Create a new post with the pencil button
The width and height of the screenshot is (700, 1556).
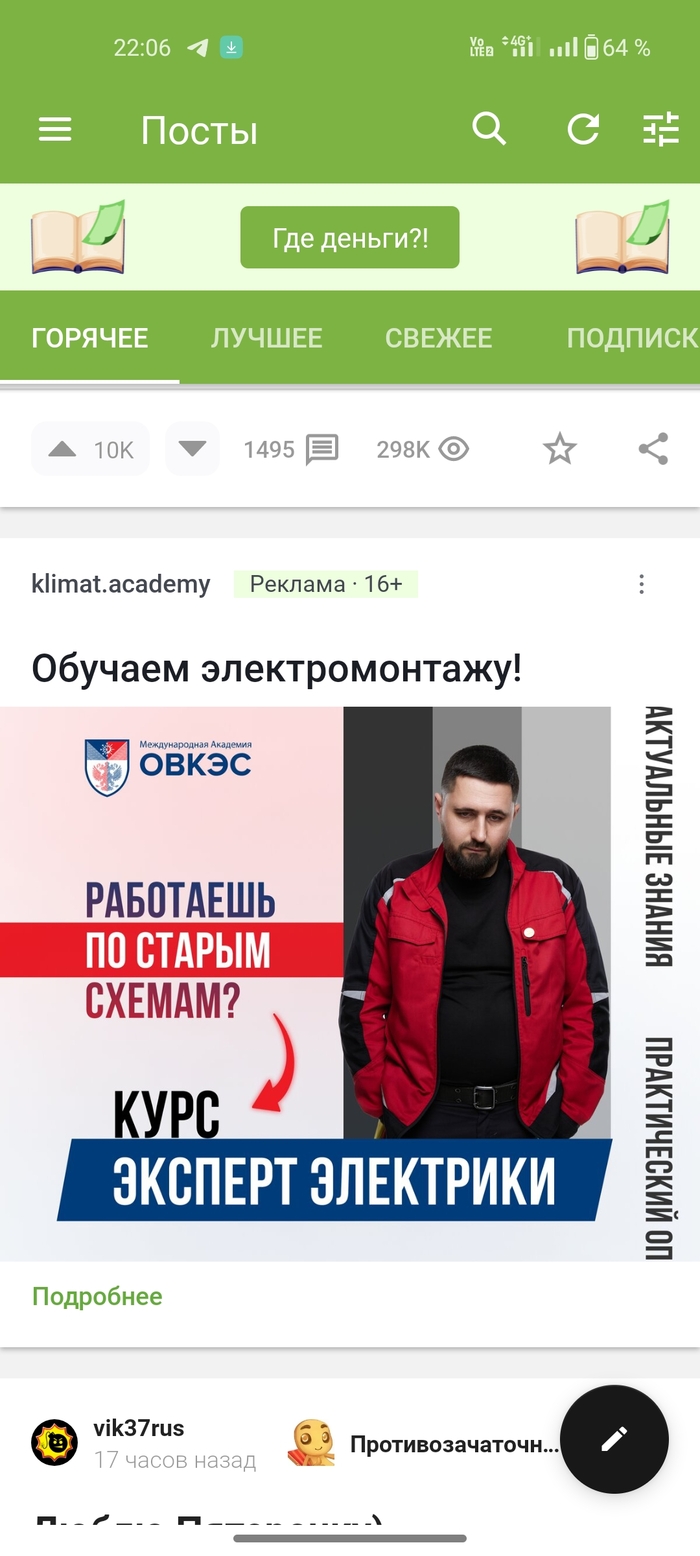pyautogui.click(x=613, y=1438)
